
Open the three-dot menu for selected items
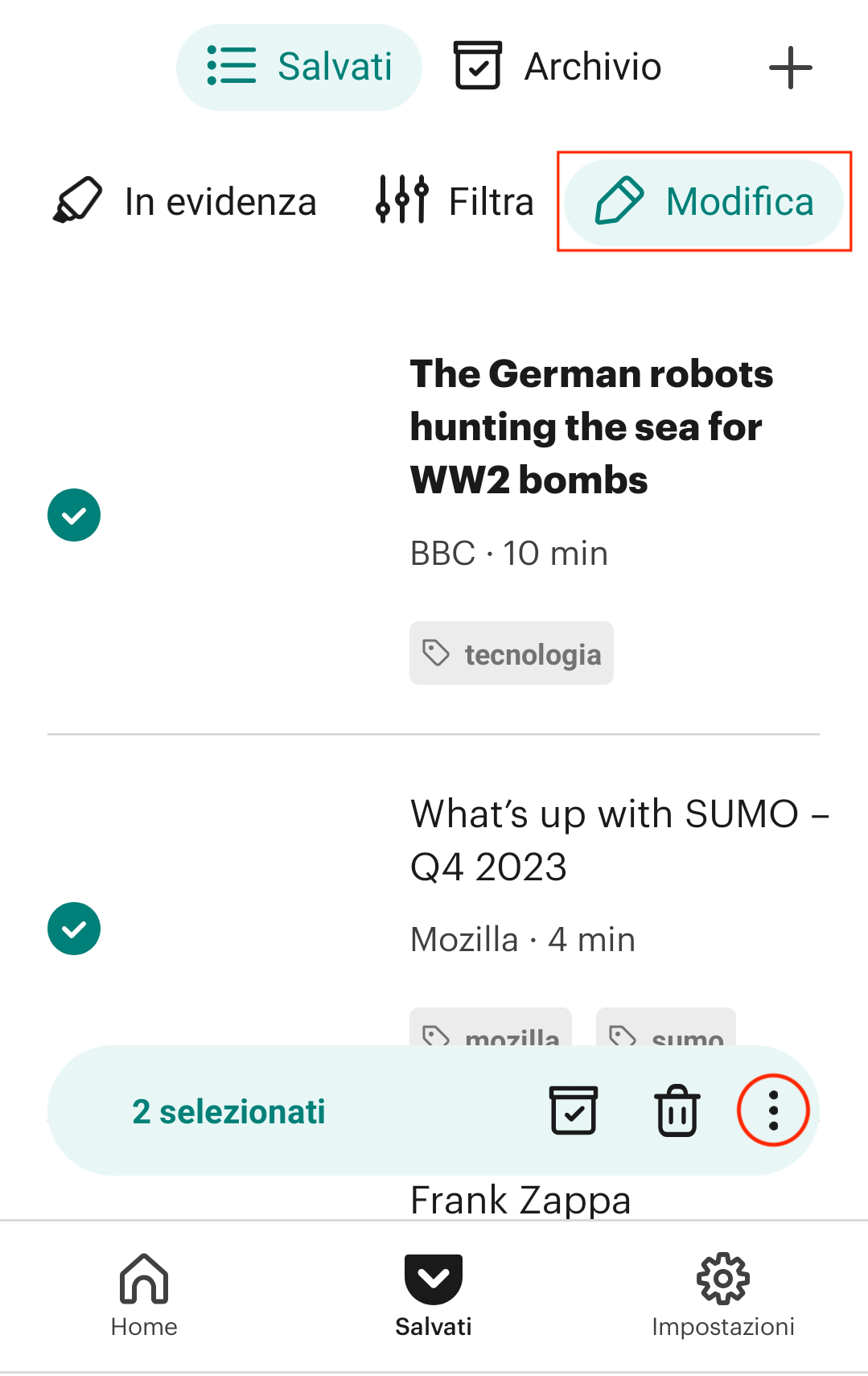tap(773, 1110)
